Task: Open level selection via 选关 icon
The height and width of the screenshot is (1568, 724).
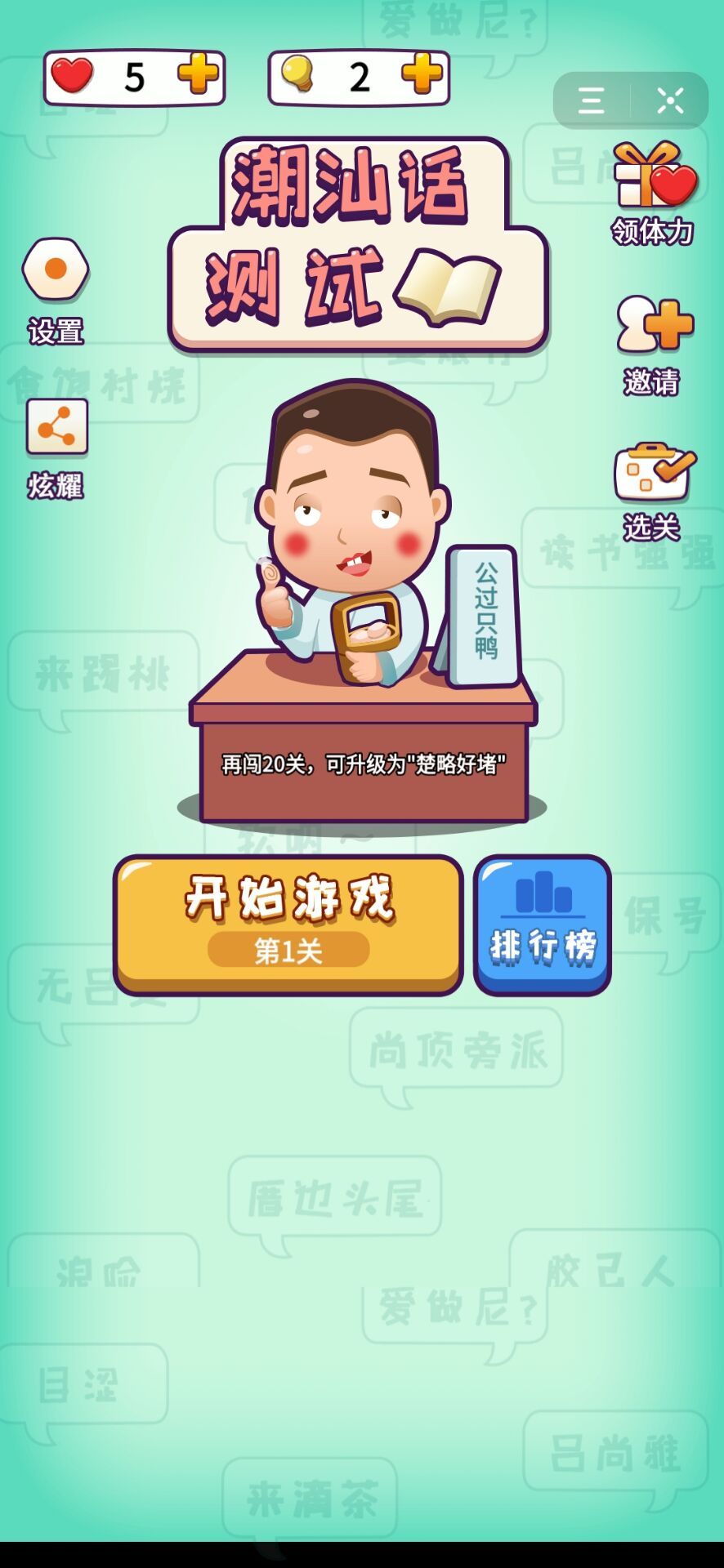Action: tap(652, 471)
